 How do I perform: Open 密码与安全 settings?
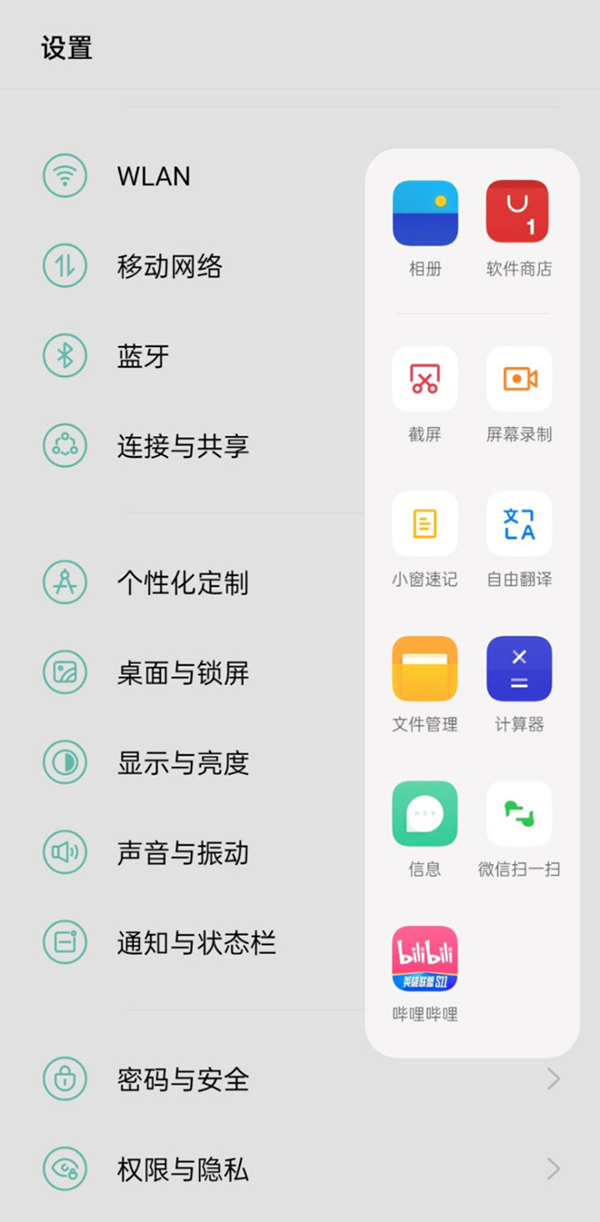(x=182, y=1080)
